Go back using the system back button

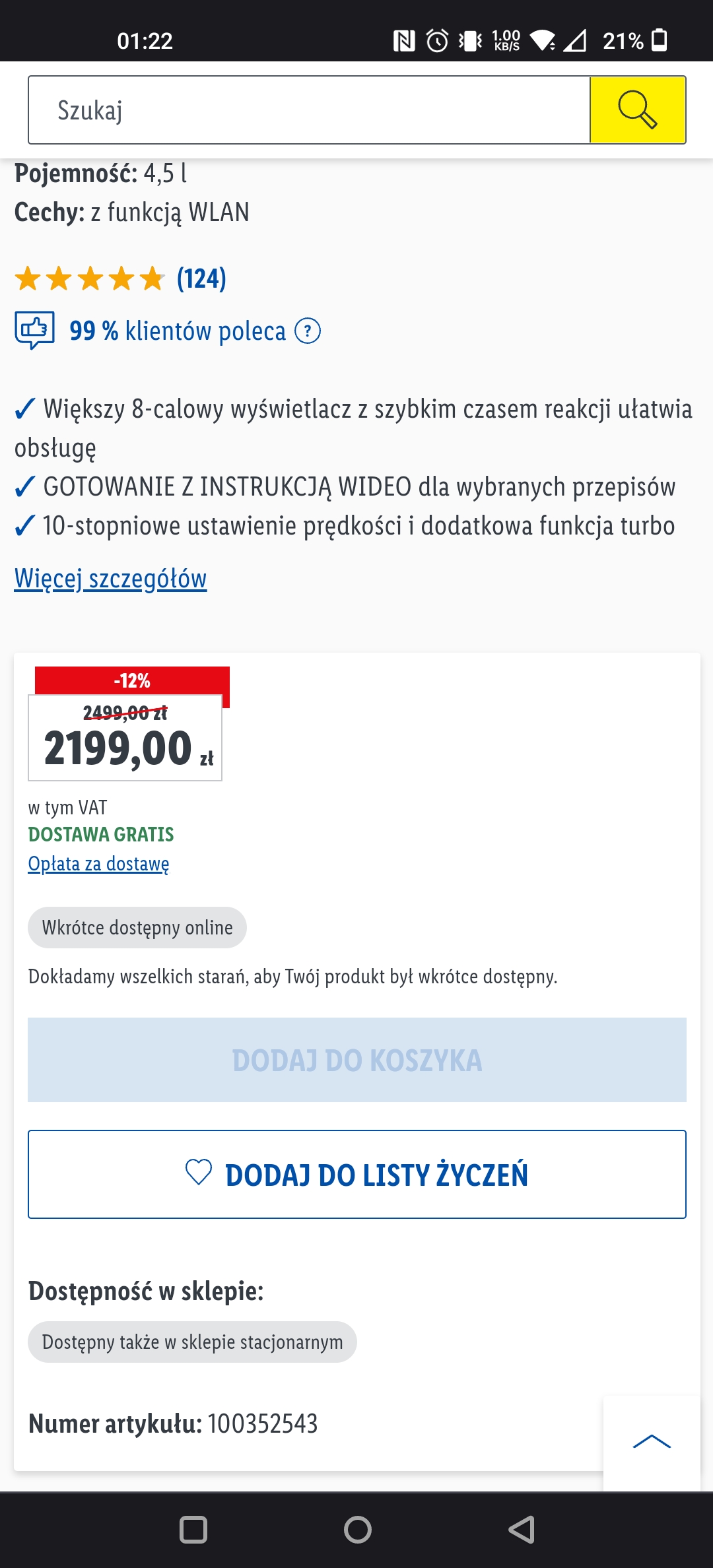click(522, 1530)
